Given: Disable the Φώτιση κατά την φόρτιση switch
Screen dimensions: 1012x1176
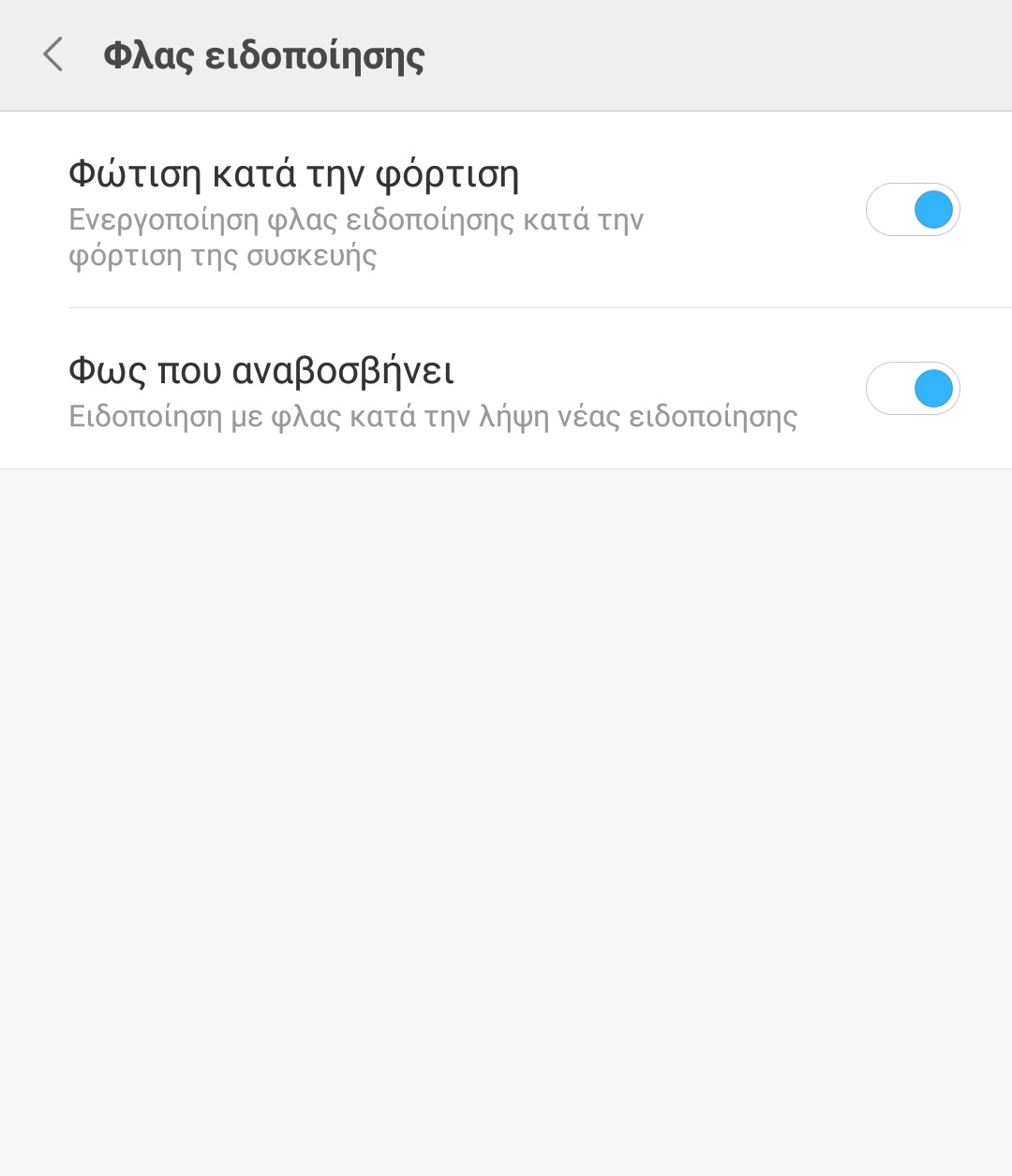Looking at the screenshot, I should coord(913,210).
